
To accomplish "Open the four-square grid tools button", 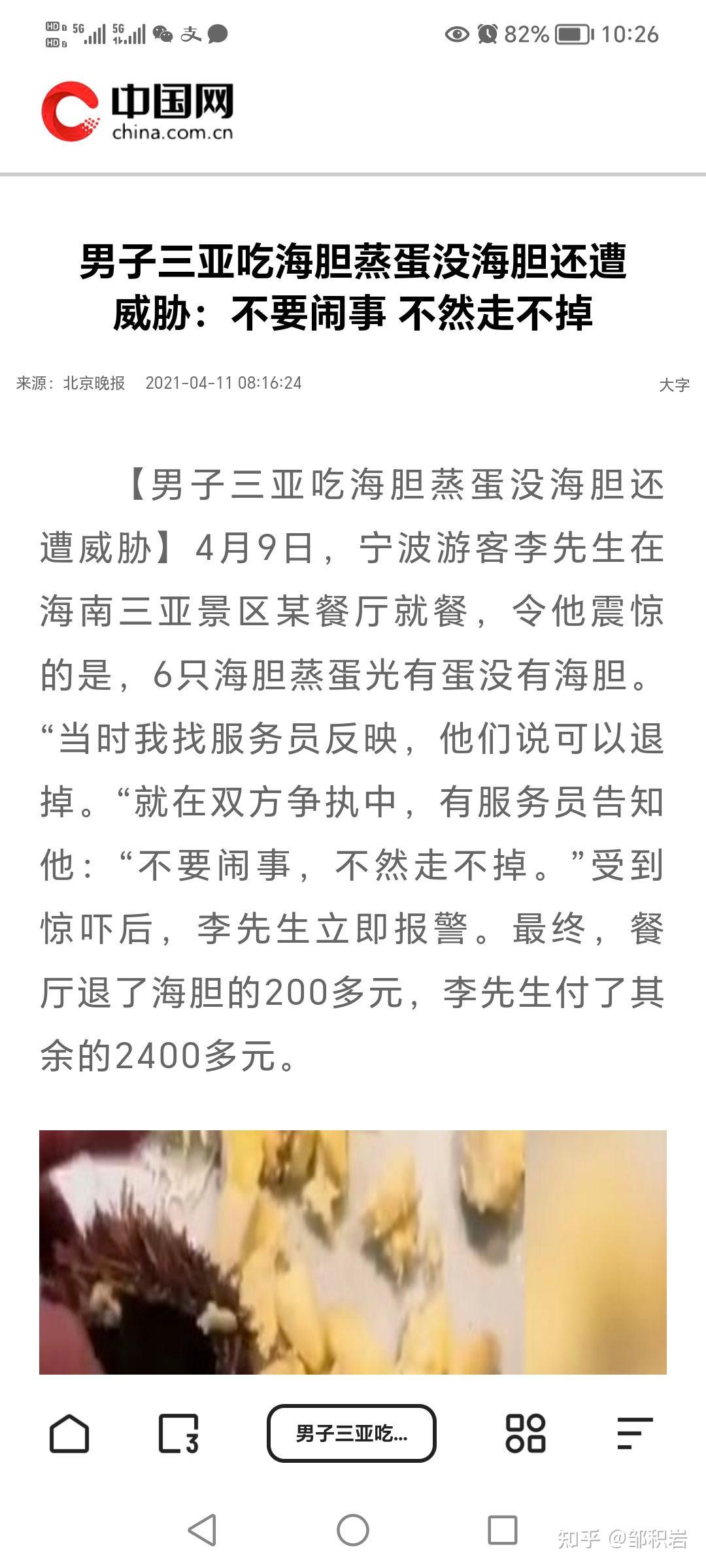I will pyautogui.click(x=525, y=1433).
